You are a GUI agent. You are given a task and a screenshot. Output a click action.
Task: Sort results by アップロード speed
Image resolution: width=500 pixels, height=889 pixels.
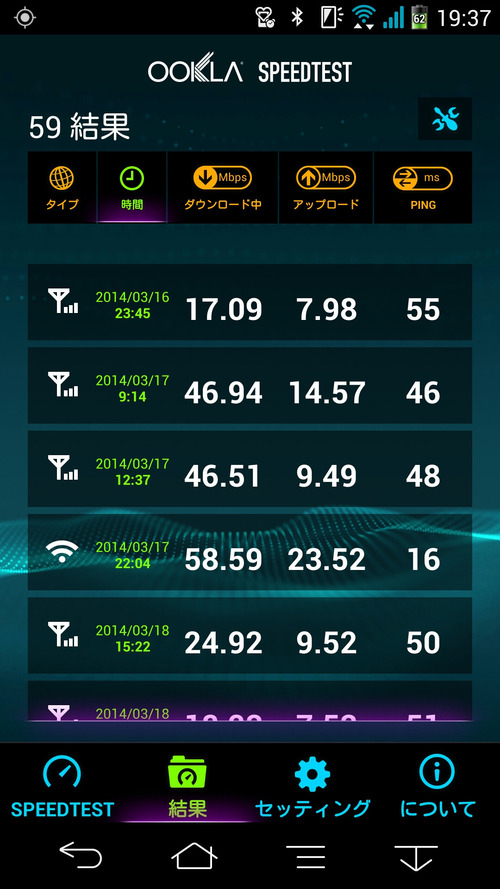[326, 188]
